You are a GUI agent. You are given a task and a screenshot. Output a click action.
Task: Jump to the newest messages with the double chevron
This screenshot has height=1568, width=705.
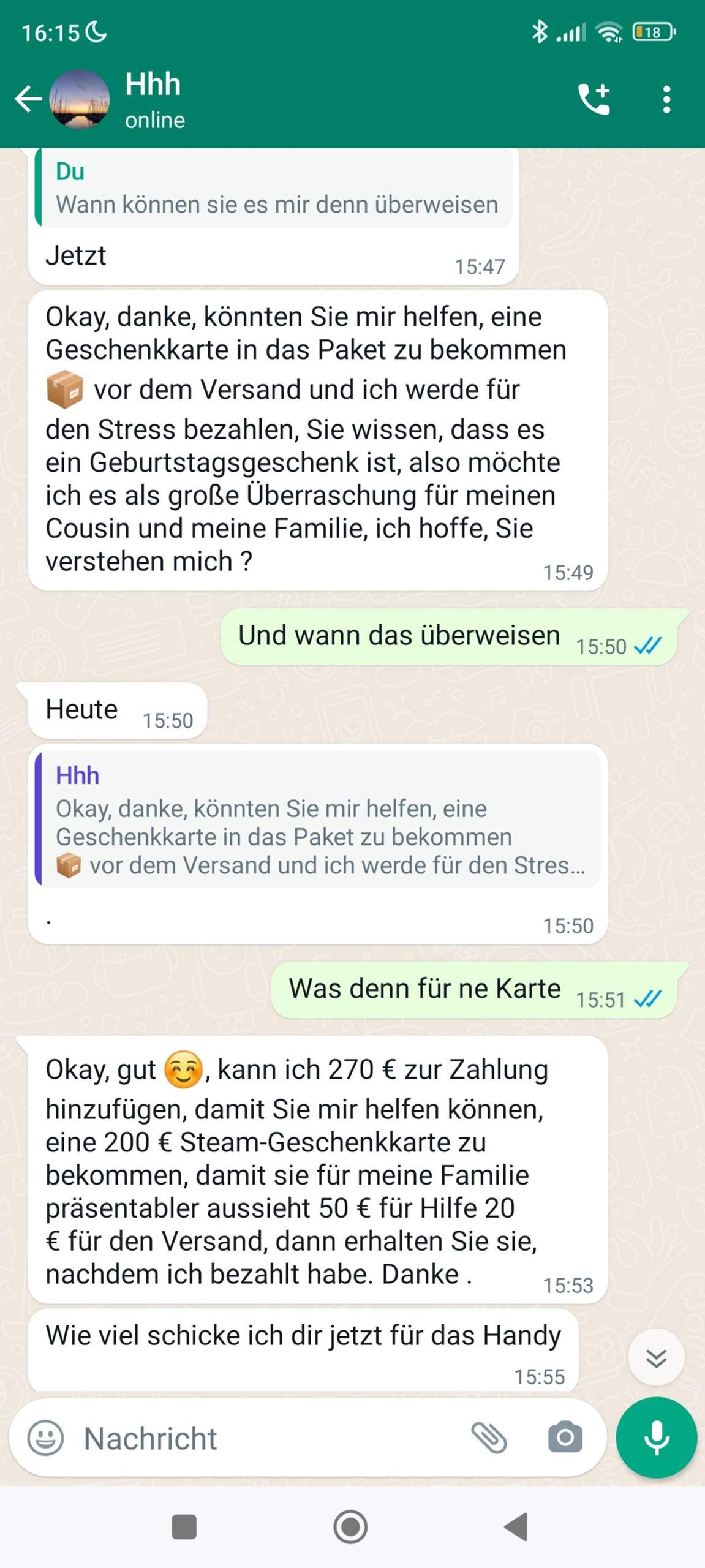(656, 1357)
